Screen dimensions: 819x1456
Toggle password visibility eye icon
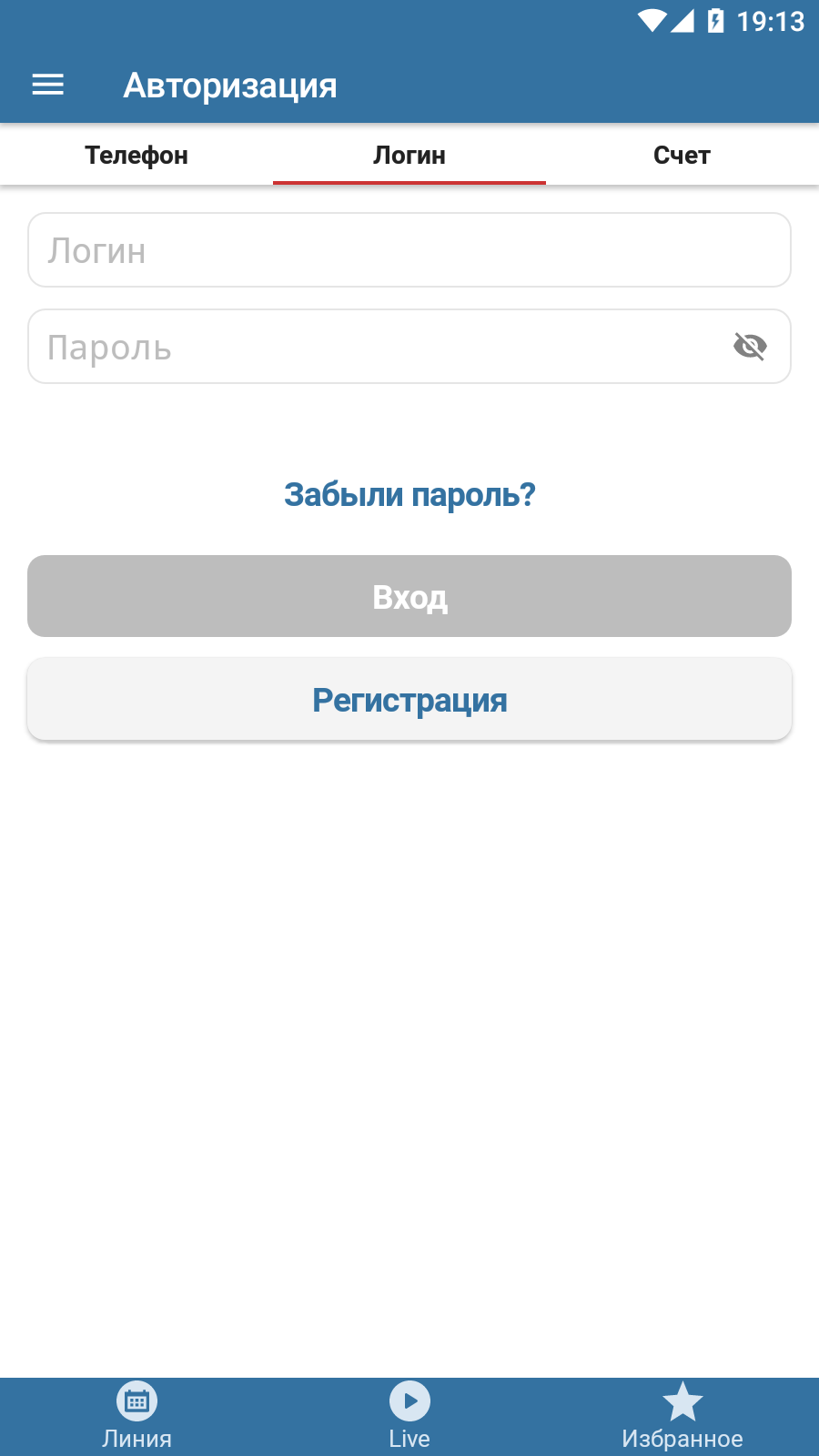750,347
